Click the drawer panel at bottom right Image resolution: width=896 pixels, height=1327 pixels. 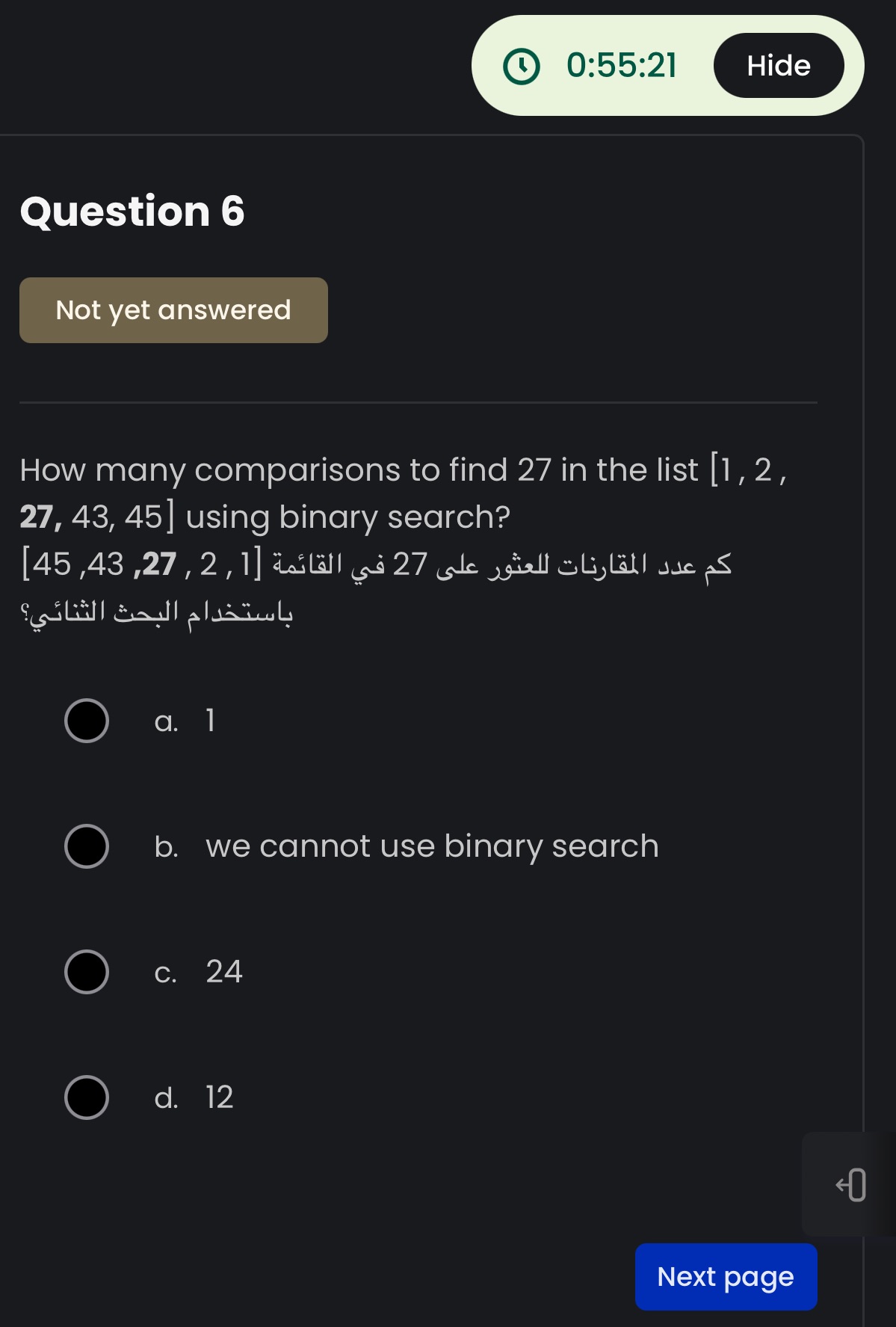click(x=852, y=1186)
